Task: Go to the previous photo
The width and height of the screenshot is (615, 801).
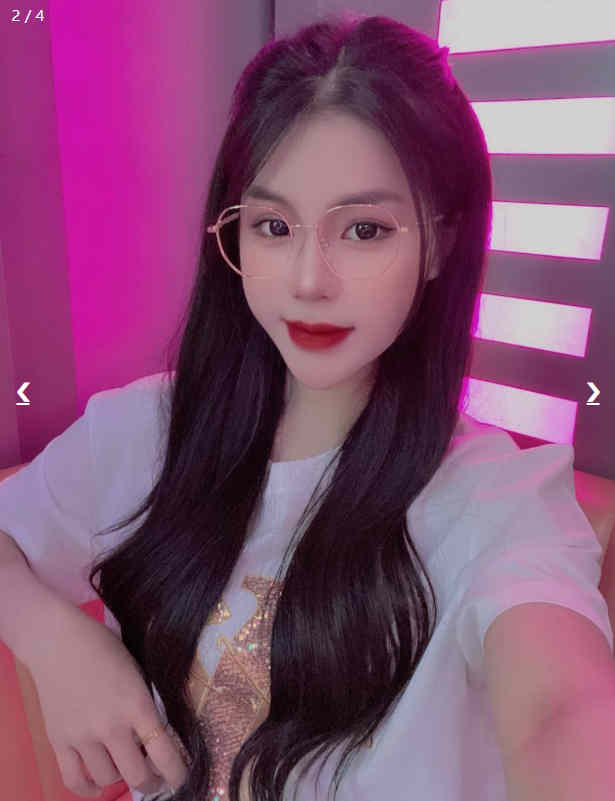Action: coord(23,393)
